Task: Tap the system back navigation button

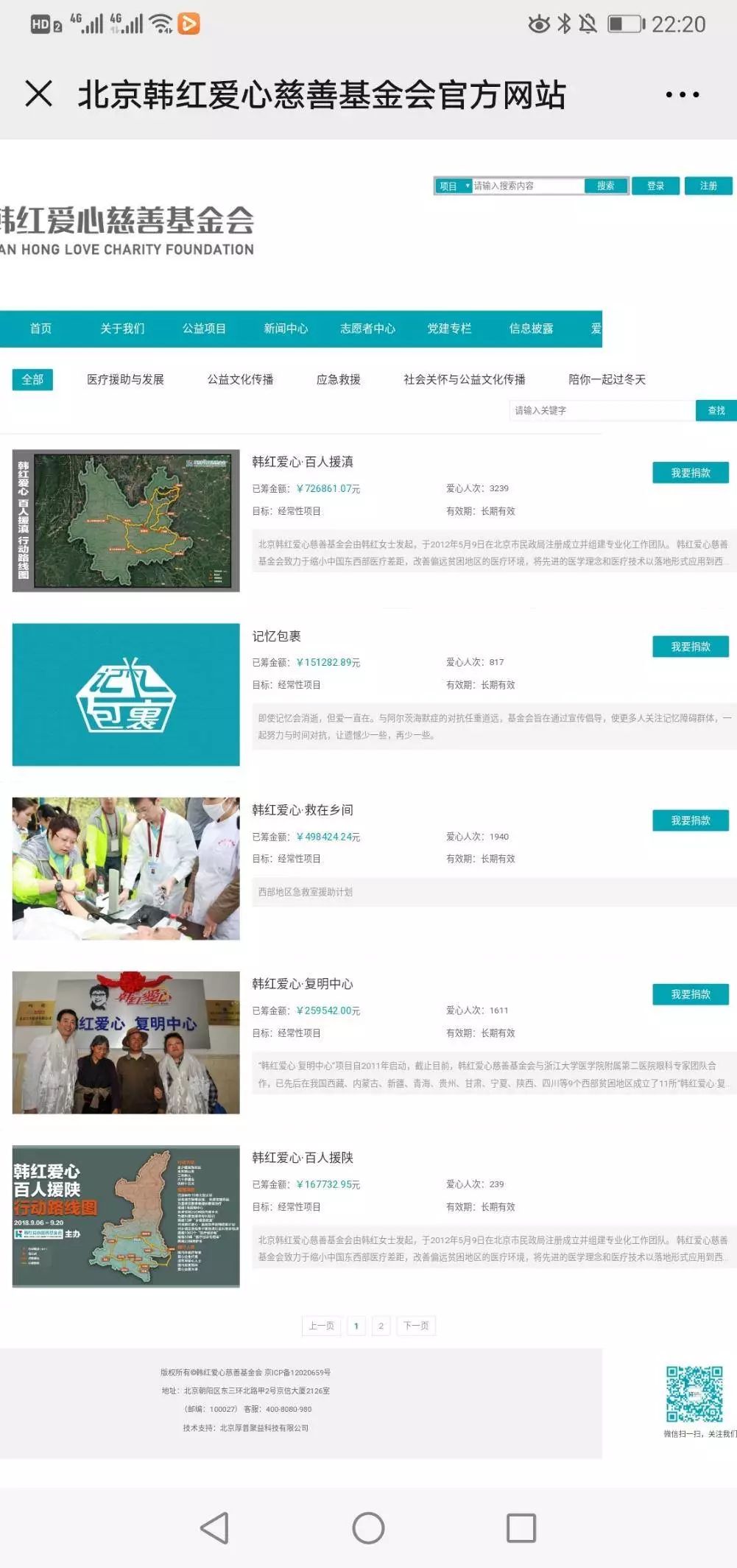Action: point(214,1528)
